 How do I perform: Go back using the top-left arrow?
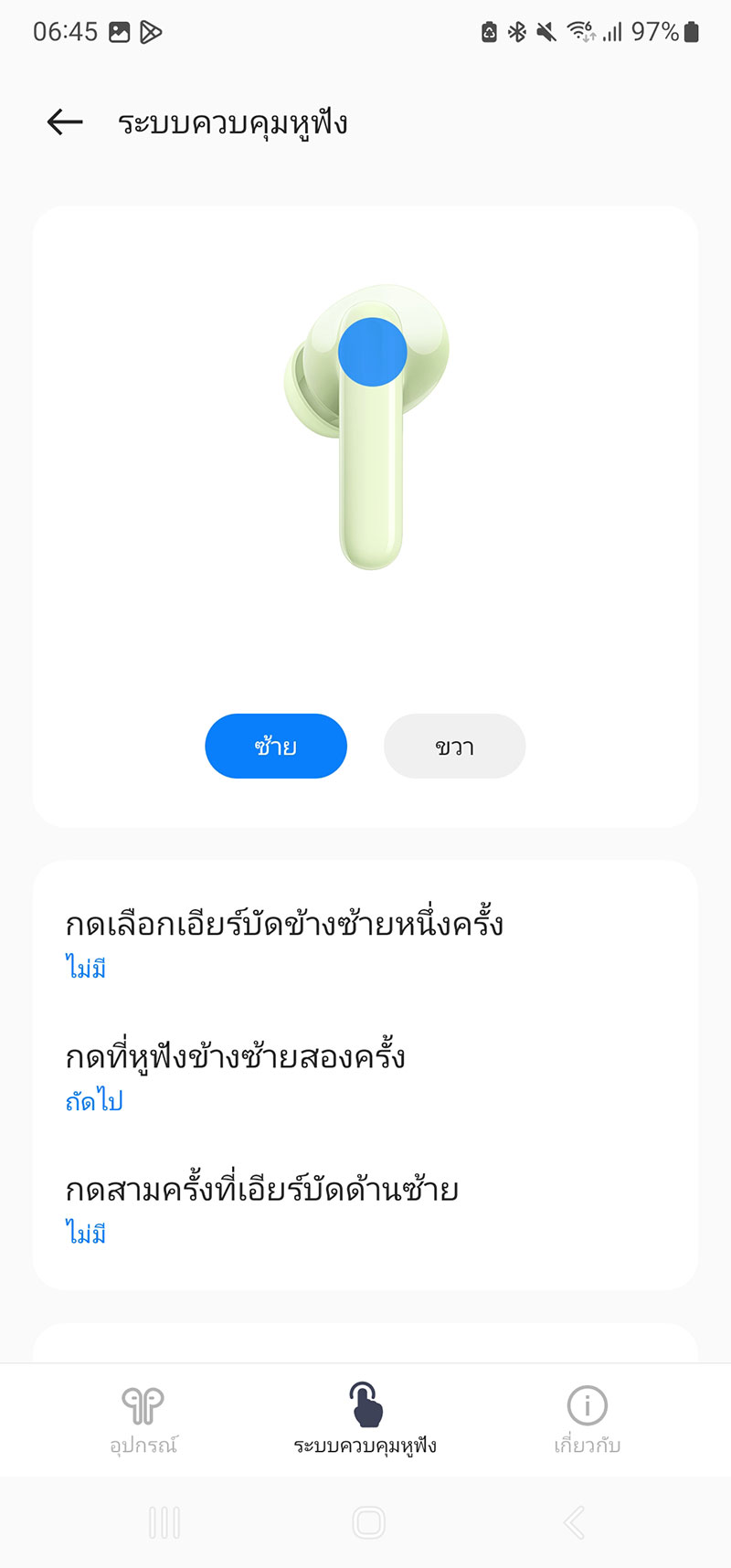coord(65,122)
